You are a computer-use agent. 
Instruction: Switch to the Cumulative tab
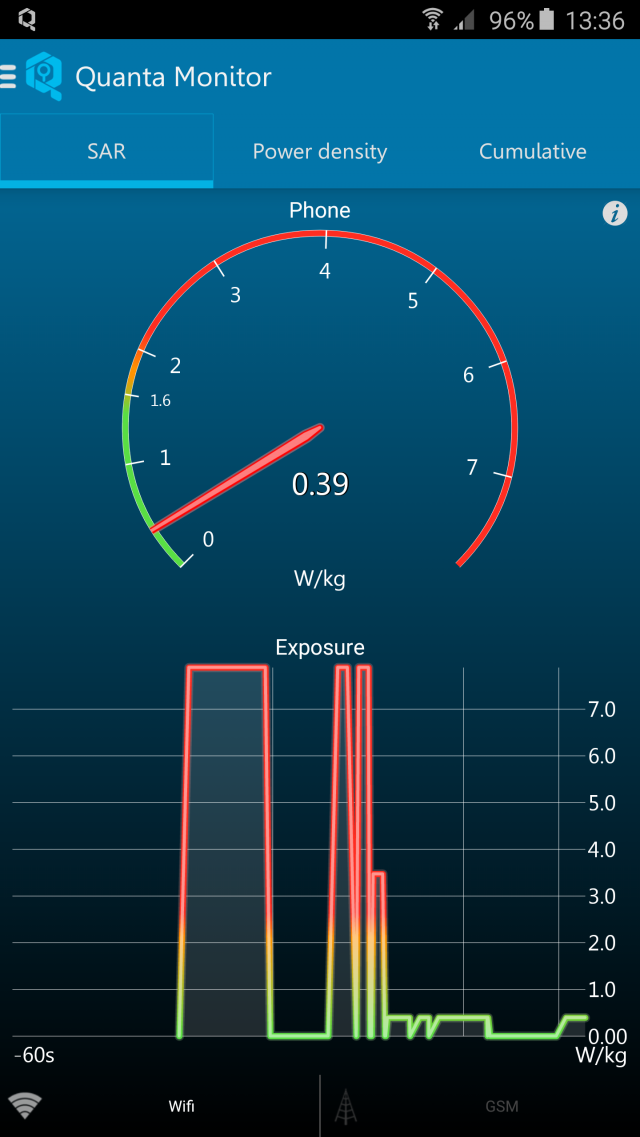[x=533, y=152]
